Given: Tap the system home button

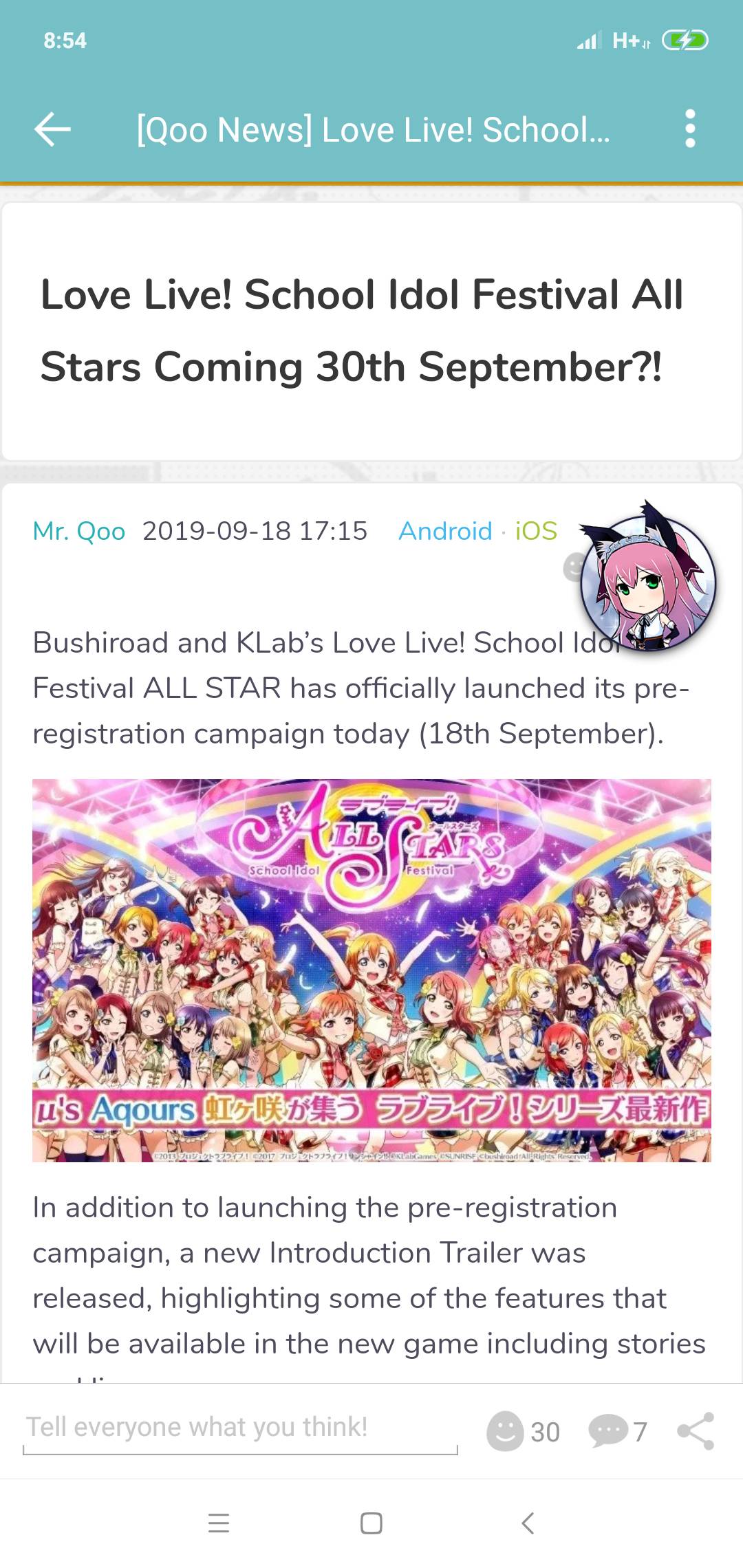Looking at the screenshot, I should coord(371,1523).
